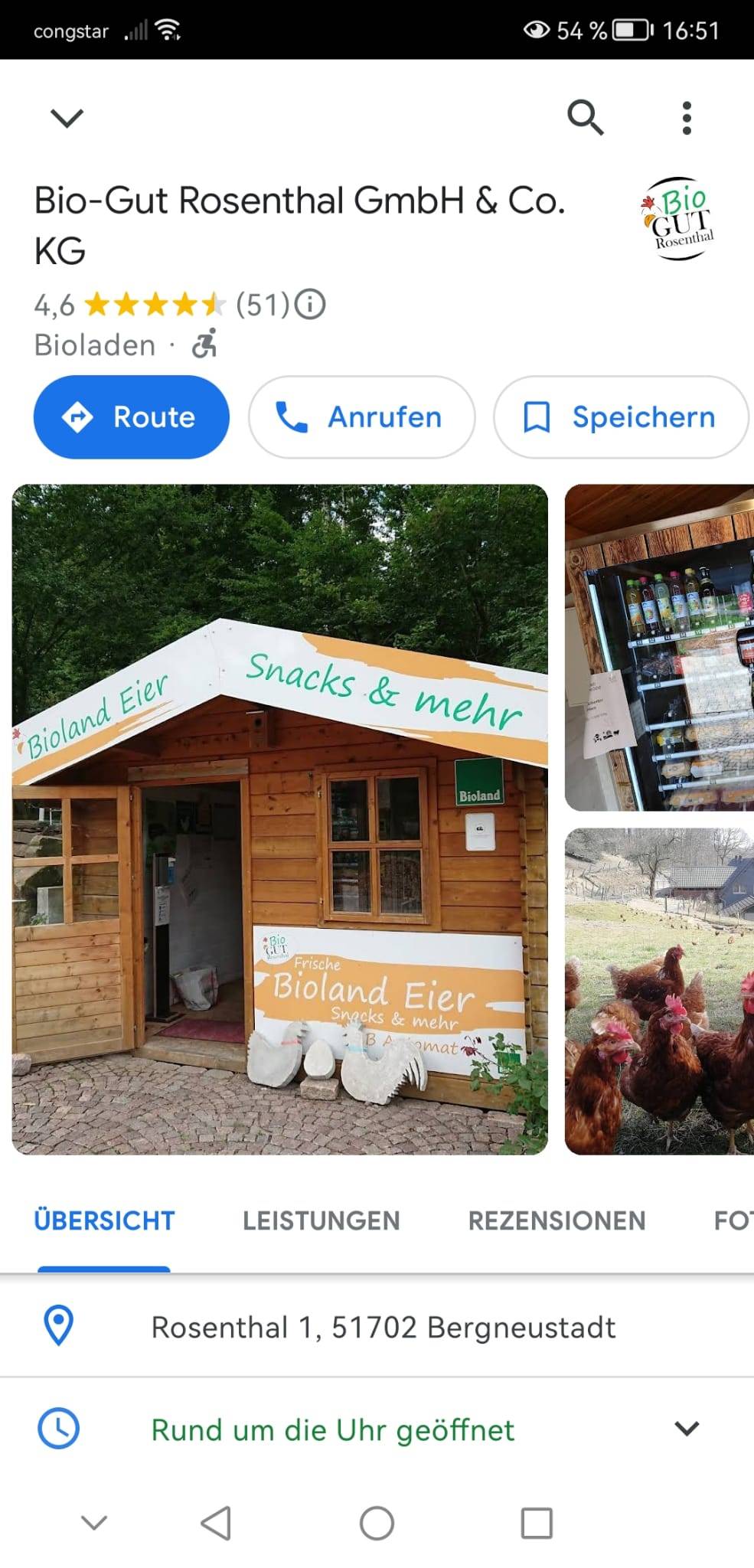Open the search icon

pyautogui.click(x=586, y=117)
